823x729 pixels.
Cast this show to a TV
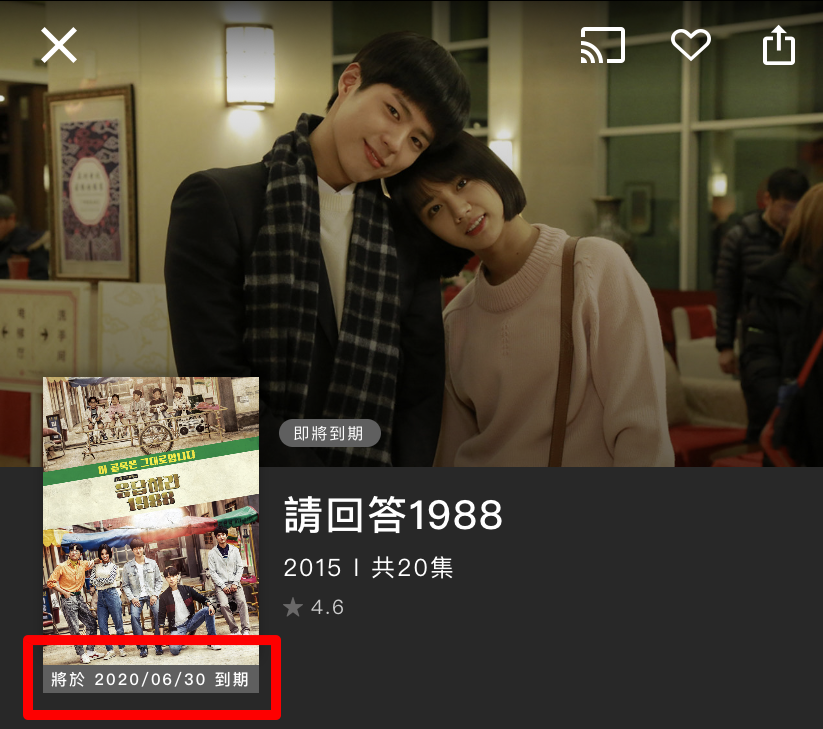coord(602,45)
